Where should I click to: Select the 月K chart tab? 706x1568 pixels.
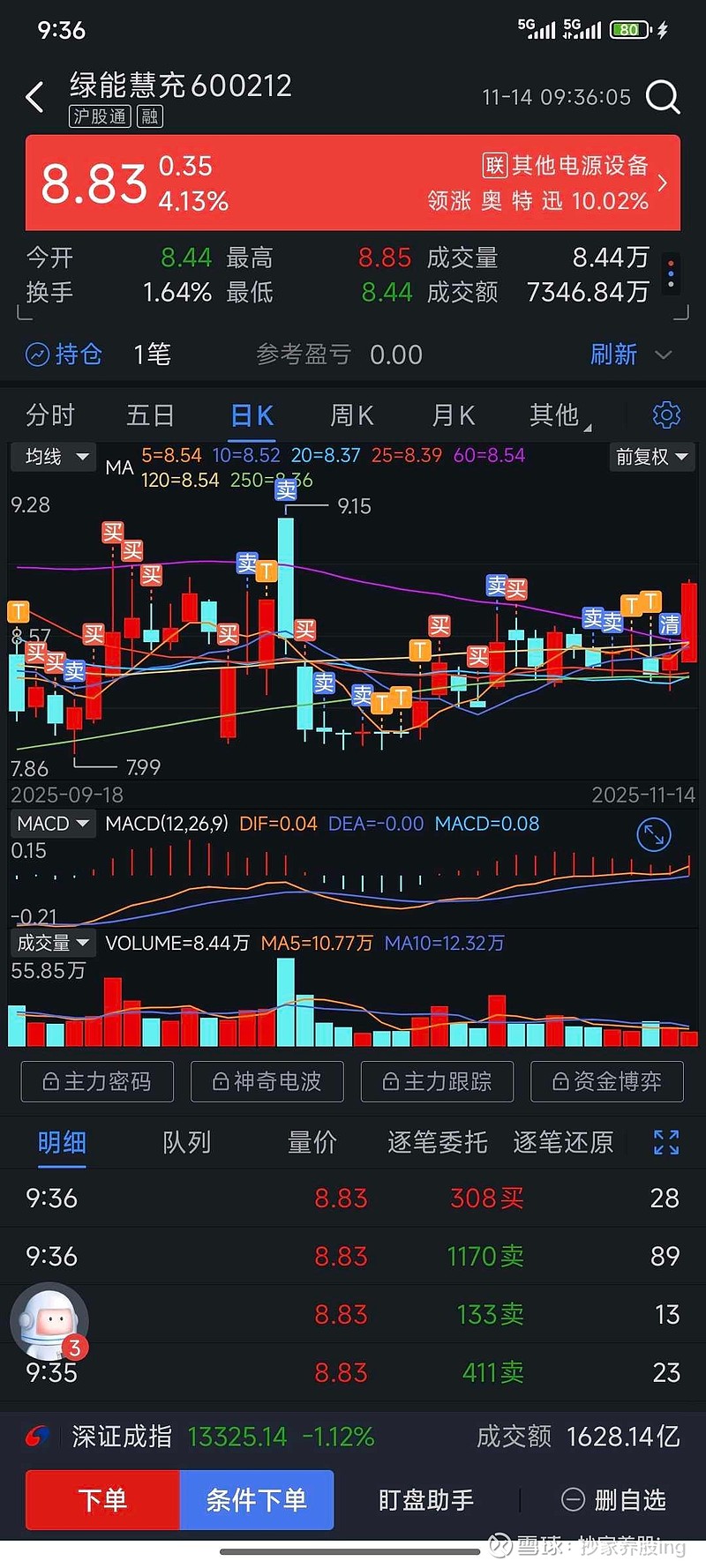pyautogui.click(x=454, y=415)
